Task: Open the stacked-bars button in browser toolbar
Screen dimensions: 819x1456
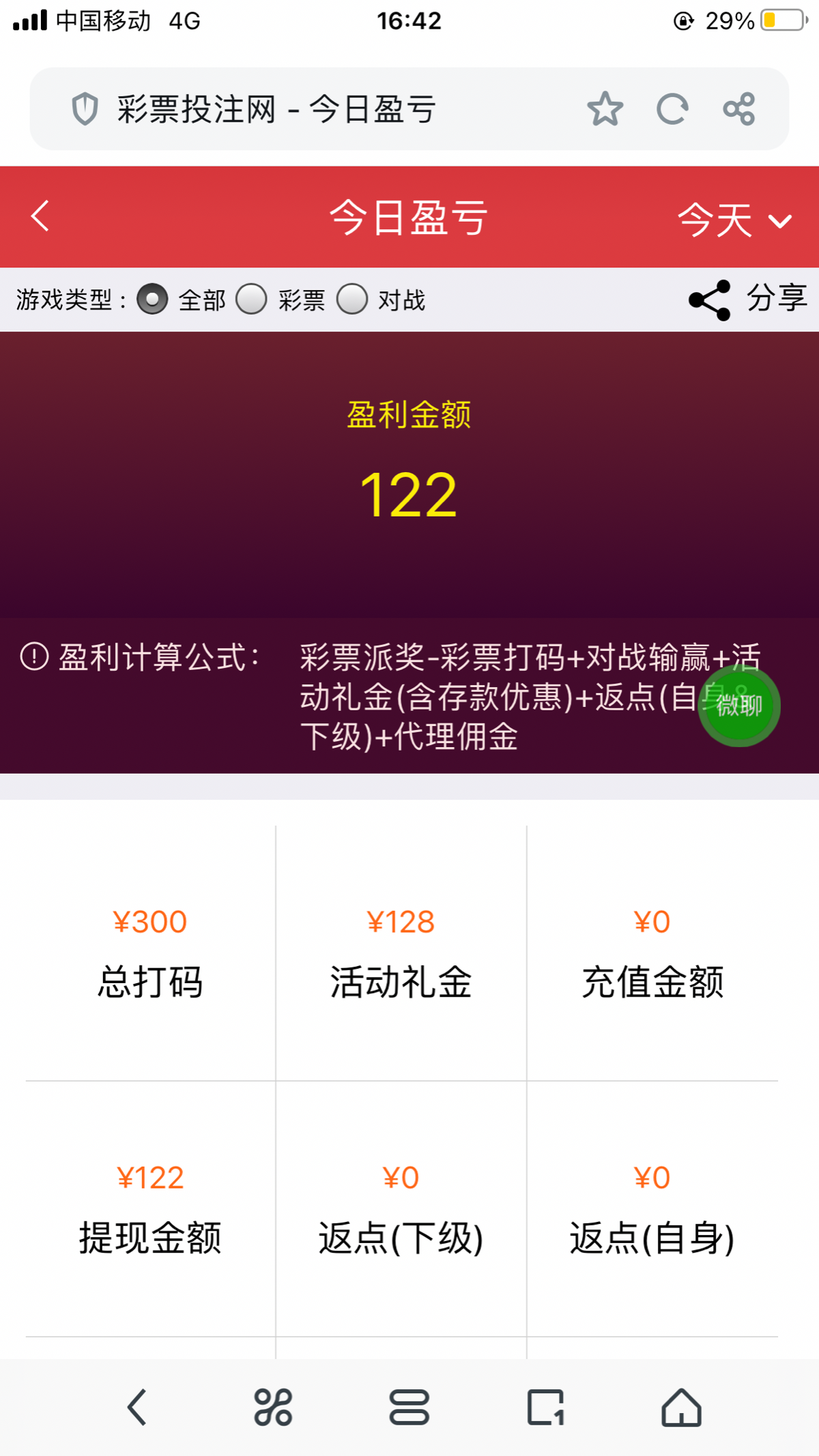Action: coord(409,1408)
